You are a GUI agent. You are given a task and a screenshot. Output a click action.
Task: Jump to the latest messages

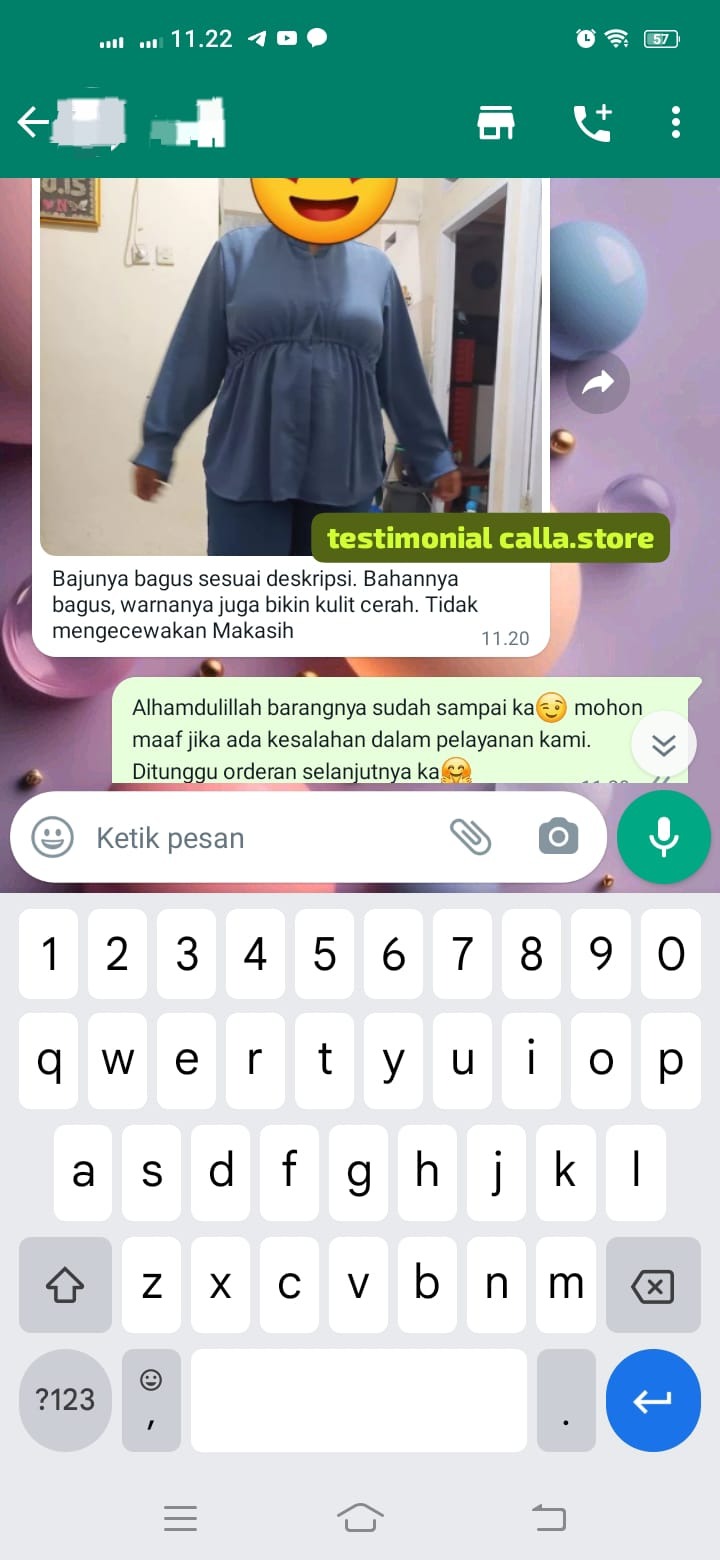(x=664, y=745)
